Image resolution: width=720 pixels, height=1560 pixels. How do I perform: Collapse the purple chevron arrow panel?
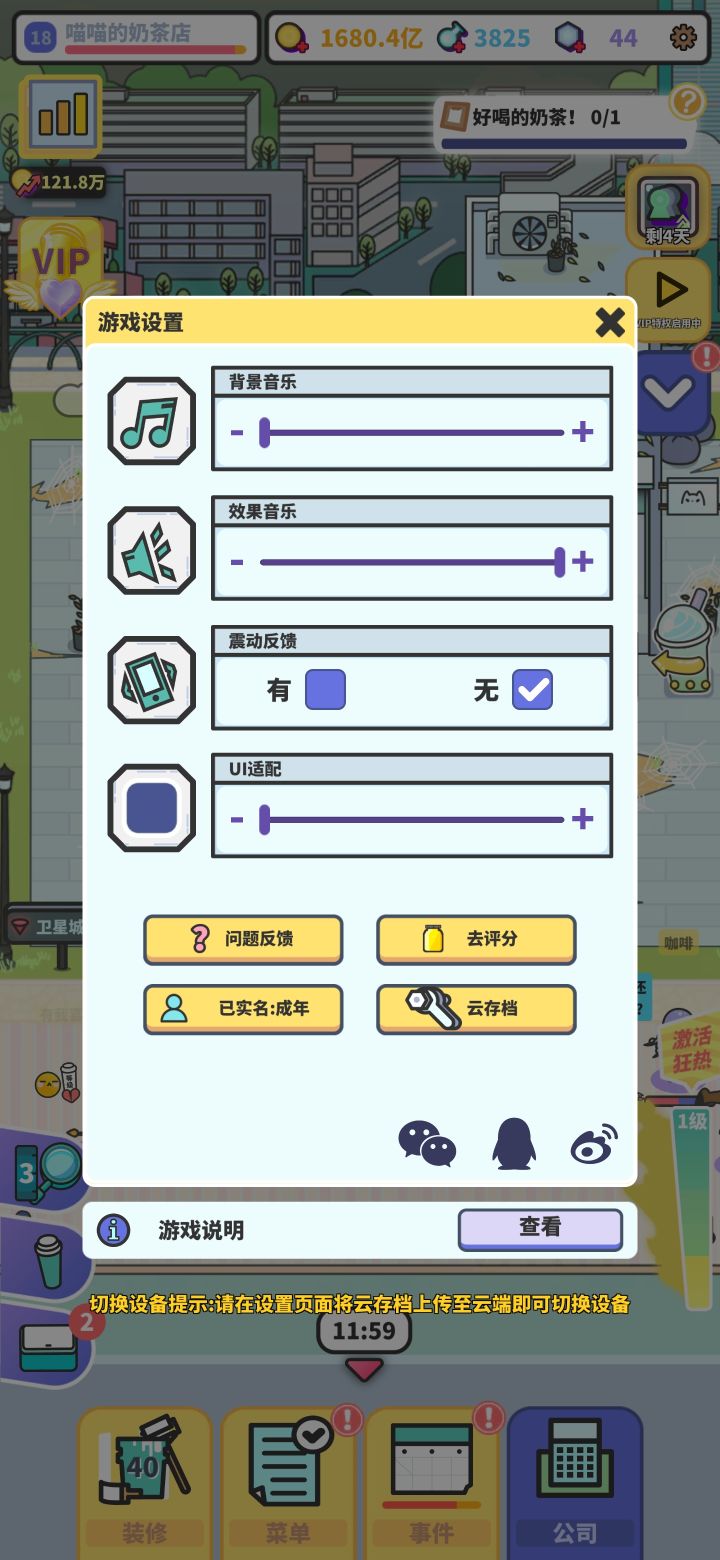tap(668, 390)
